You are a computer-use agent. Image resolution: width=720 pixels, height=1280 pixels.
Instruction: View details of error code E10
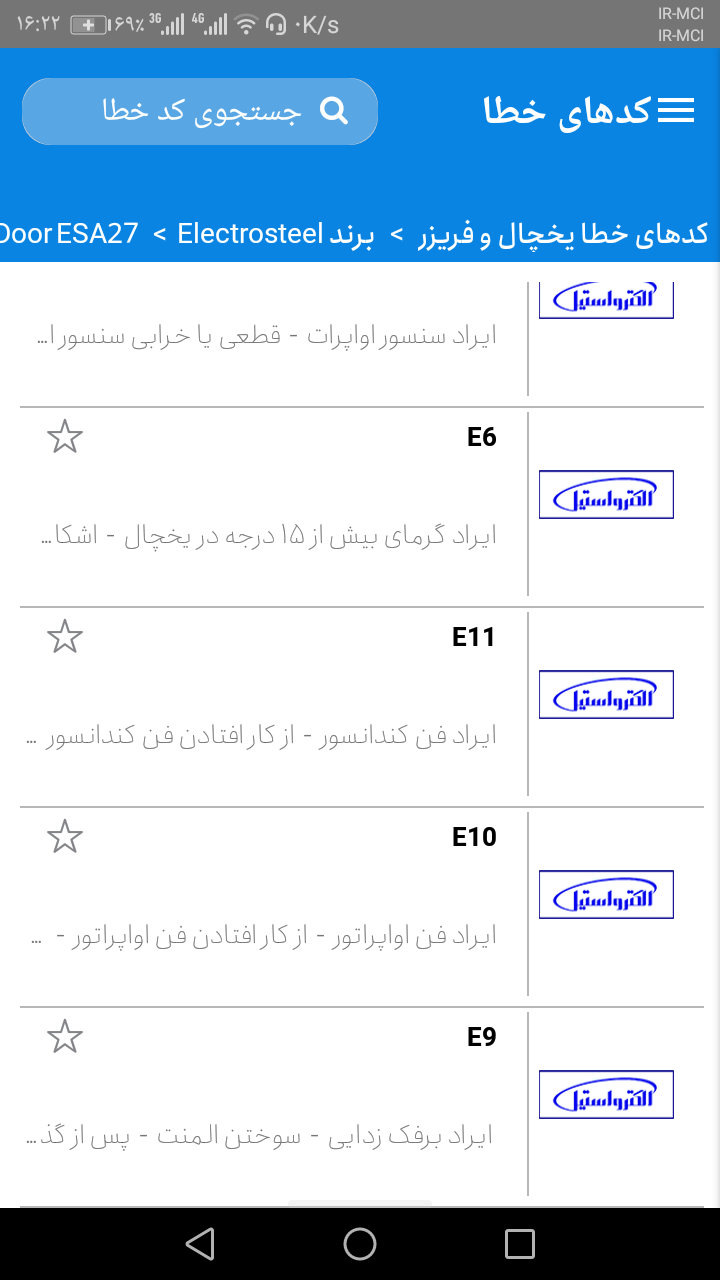click(360, 906)
